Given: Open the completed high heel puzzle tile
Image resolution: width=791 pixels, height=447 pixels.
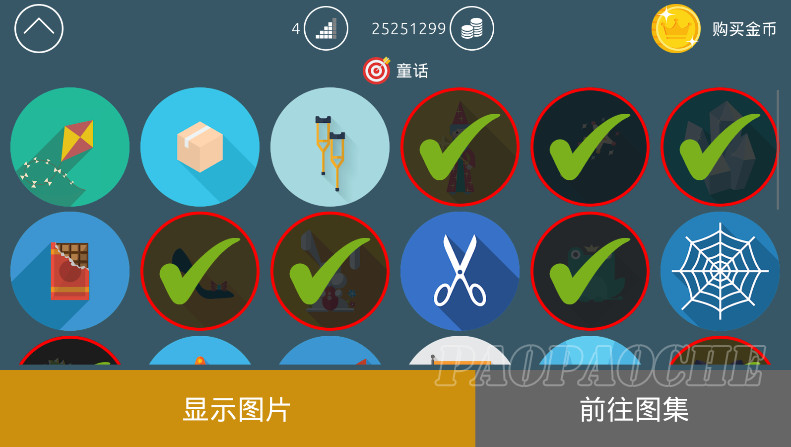Looking at the screenshot, I should pyautogui.click(x=200, y=270).
